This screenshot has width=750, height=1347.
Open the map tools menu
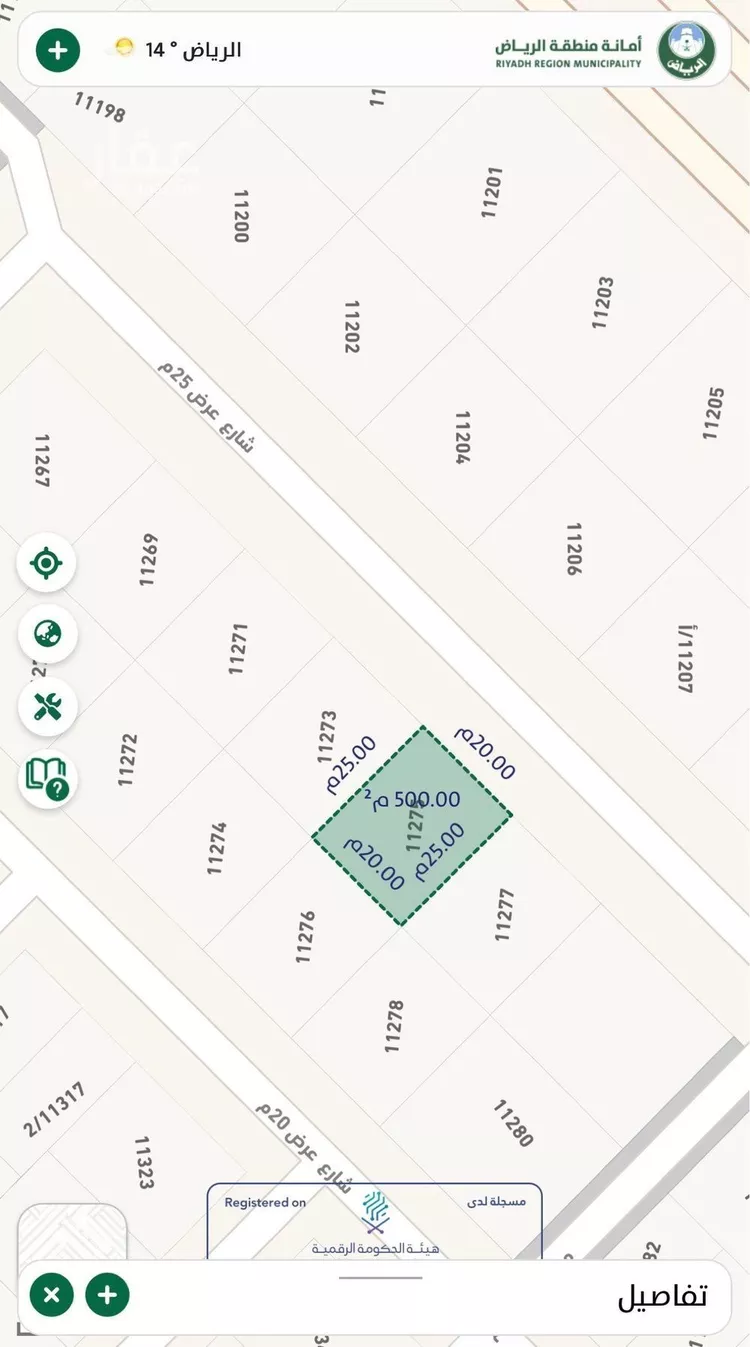click(x=46, y=707)
